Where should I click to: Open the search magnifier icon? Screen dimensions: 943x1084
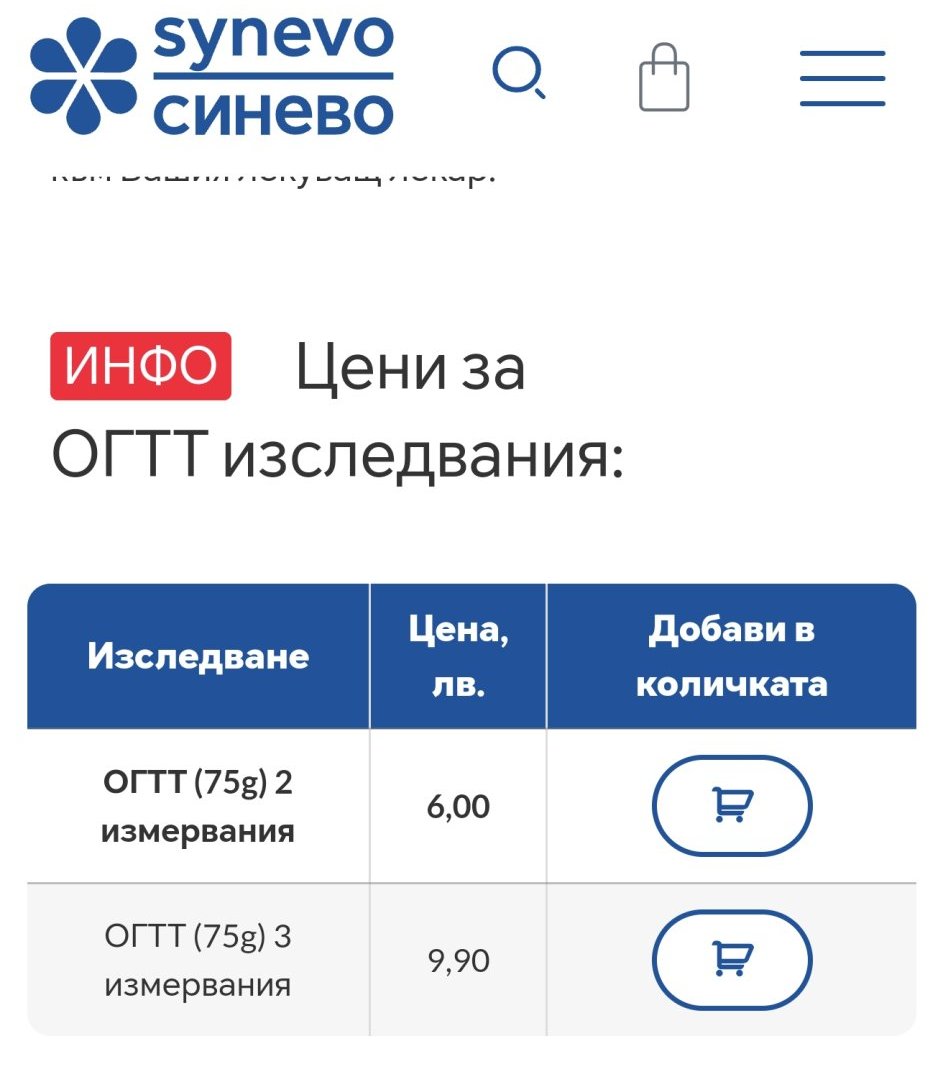(519, 74)
